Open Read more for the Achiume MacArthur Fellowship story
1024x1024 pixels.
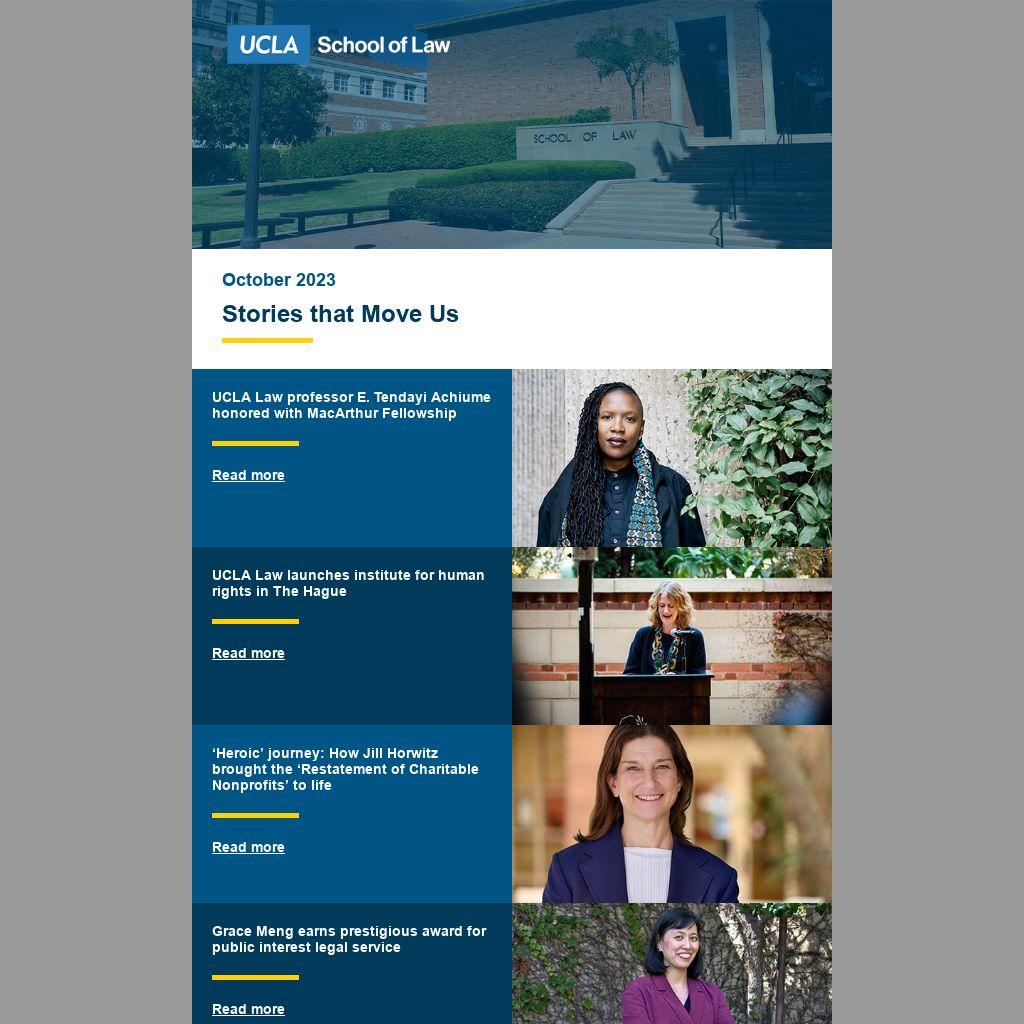248,475
